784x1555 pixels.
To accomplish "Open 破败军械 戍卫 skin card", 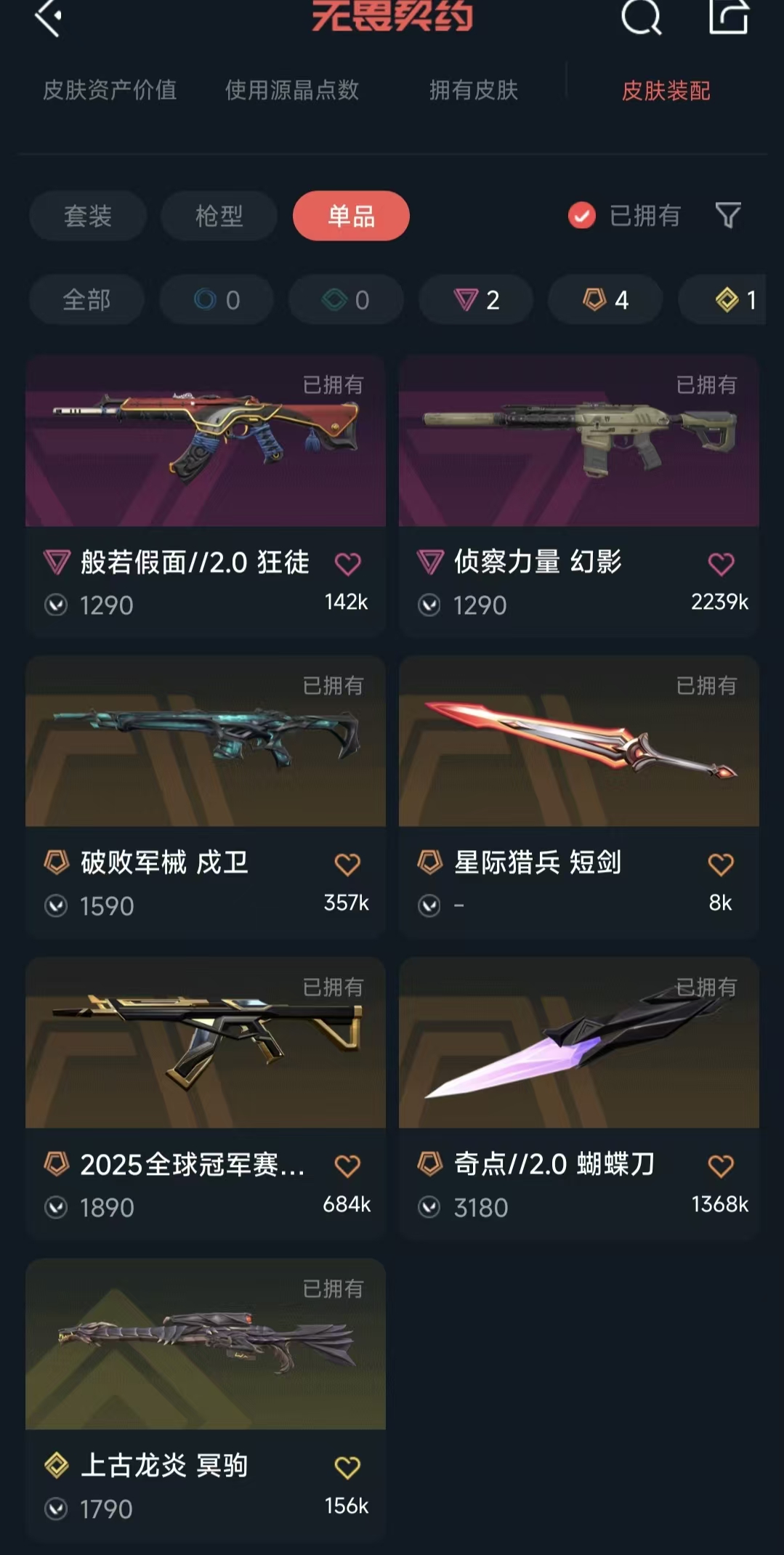I will (x=206, y=797).
